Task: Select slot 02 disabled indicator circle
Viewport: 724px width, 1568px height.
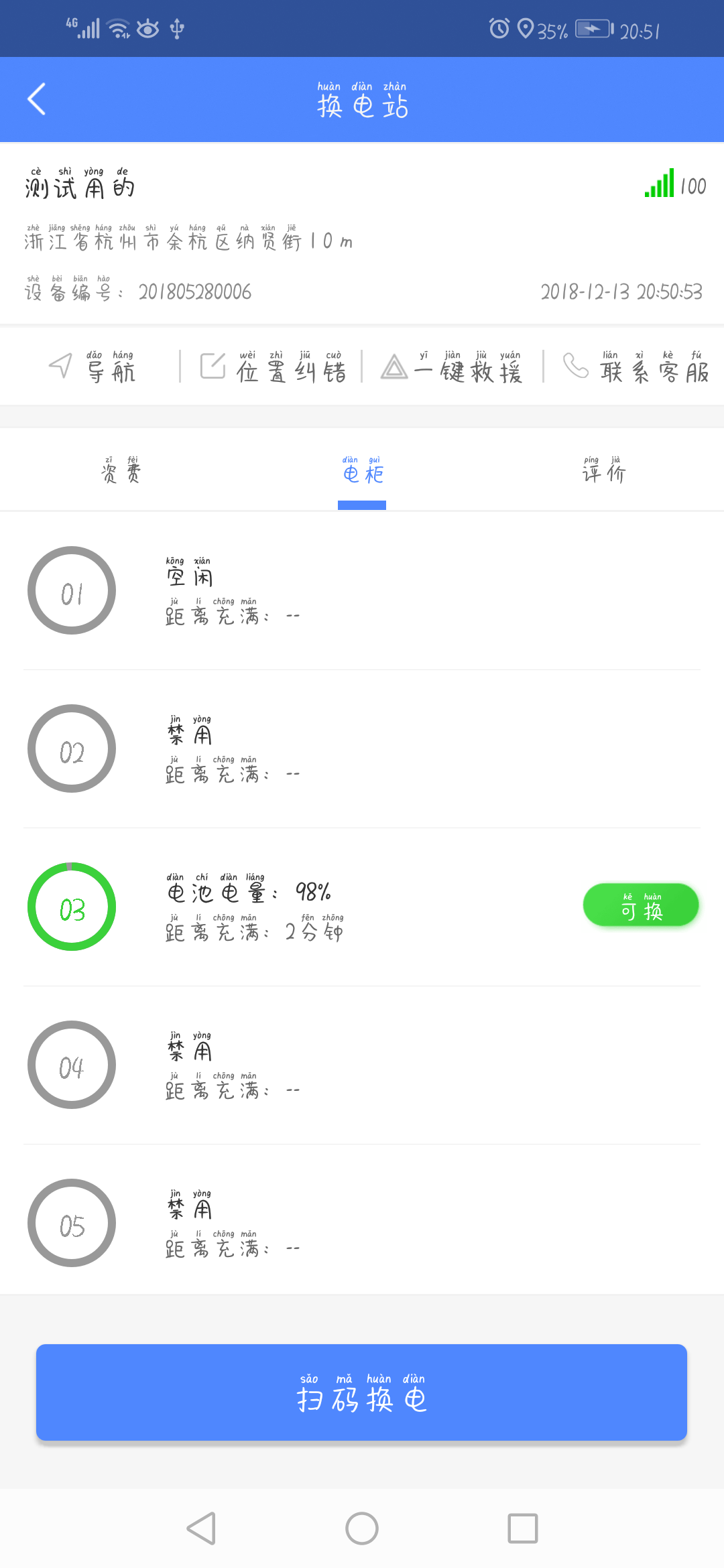Action: pyautogui.click(x=72, y=749)
